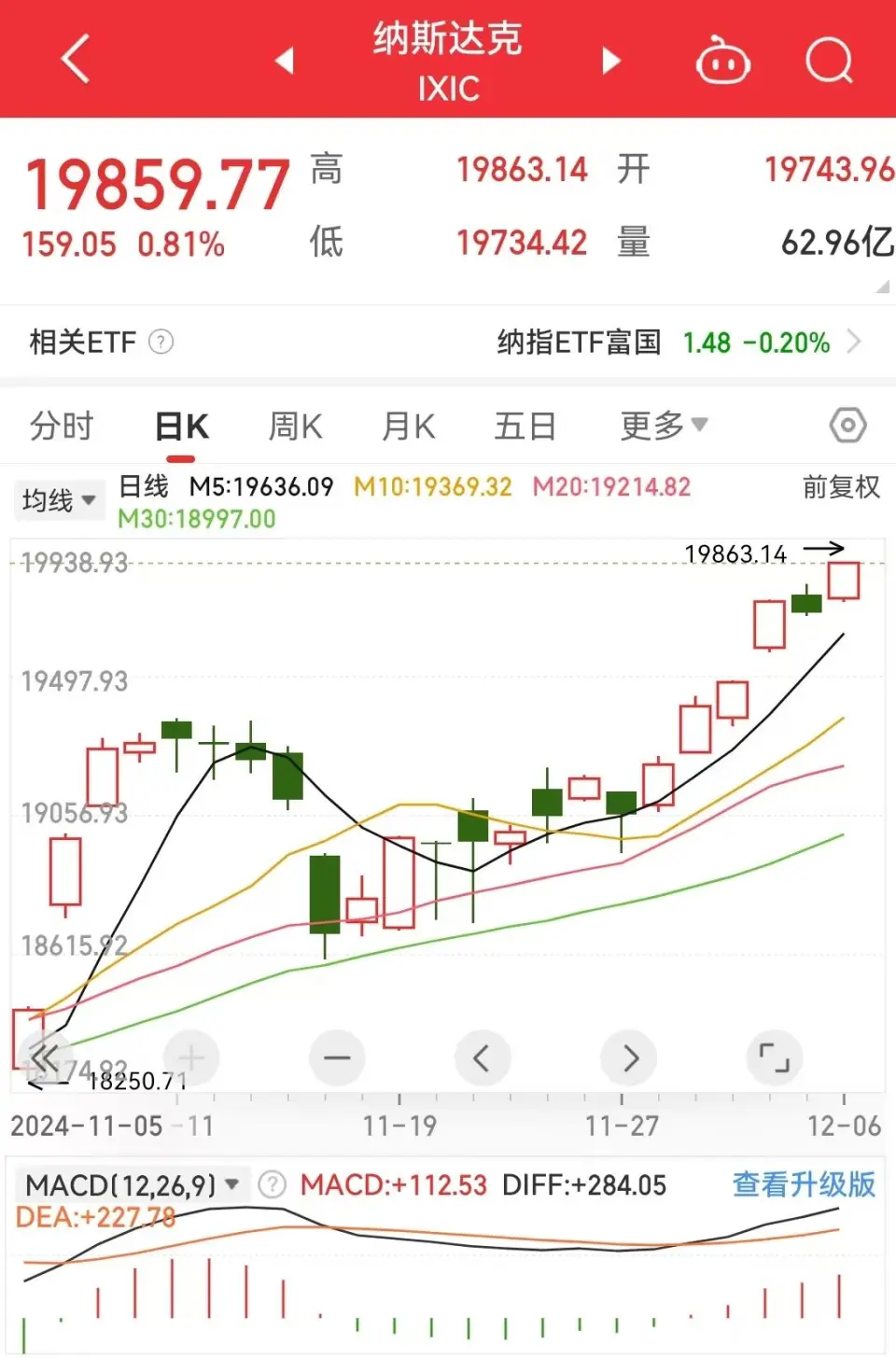Switch to the 分时 chart tab
The height and width of the screenshot is (1358, 896).
pyautogui.click(x=62, y=427)
